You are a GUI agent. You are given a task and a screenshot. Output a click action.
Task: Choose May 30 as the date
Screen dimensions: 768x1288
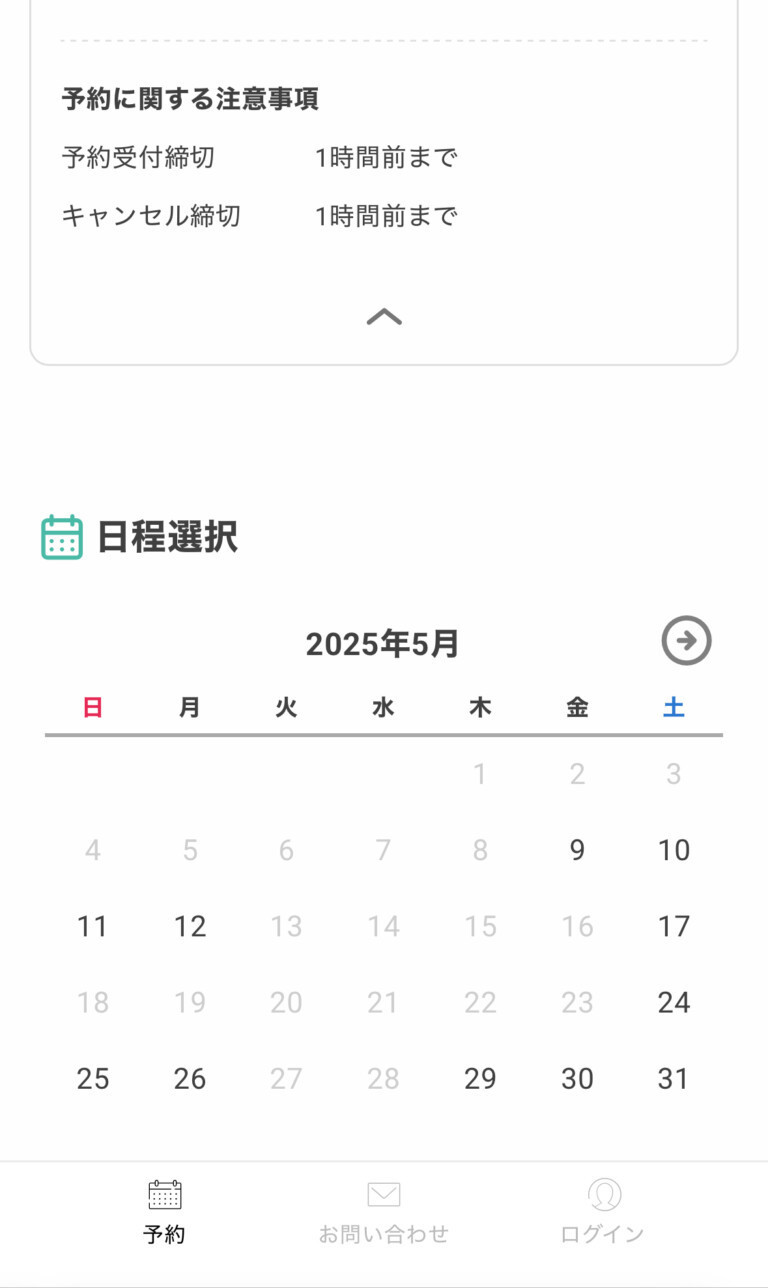[x=577, y=1078]
